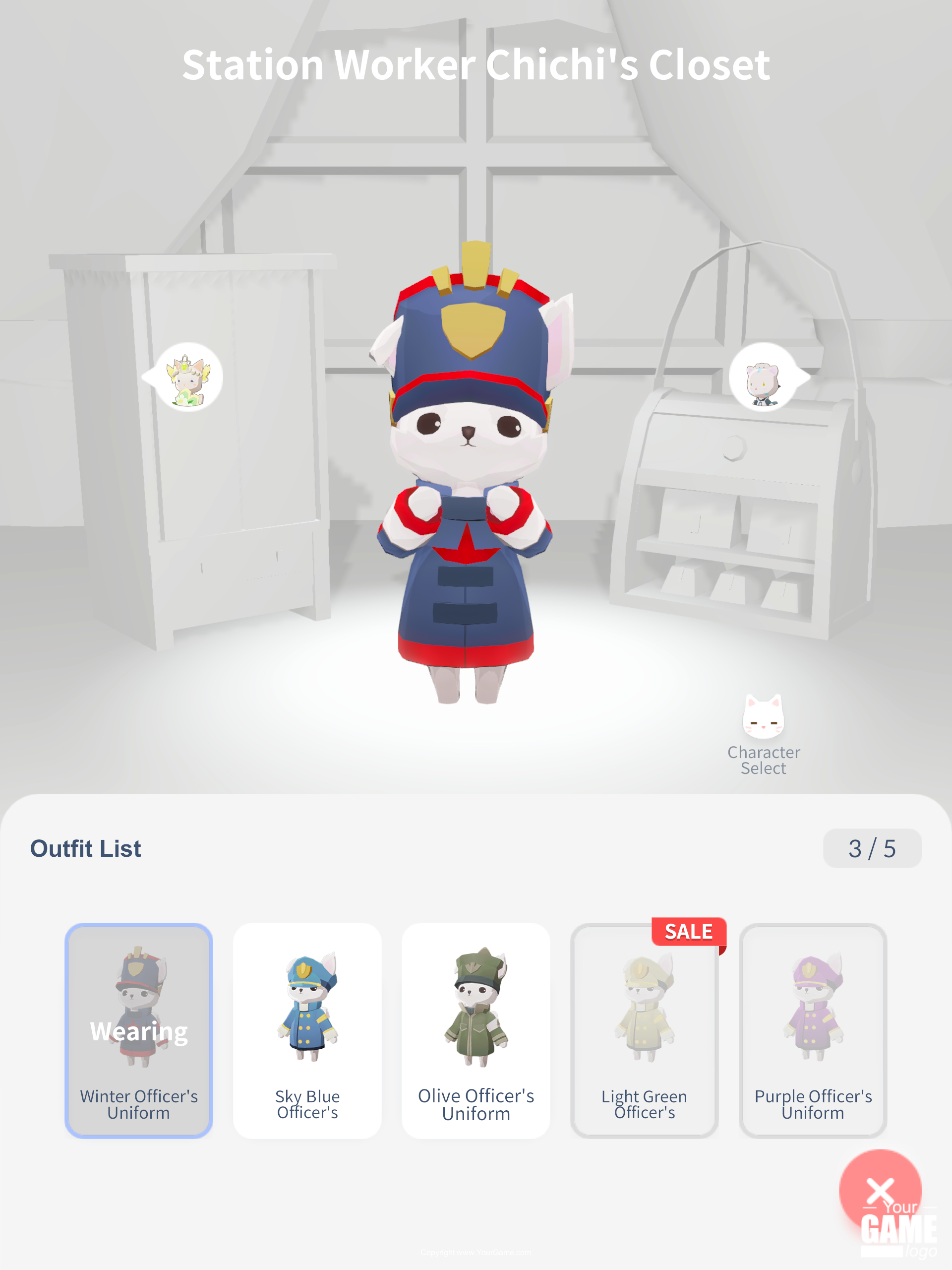Click the SALE badge on Light Green Officer's outfit

point(688,931)
